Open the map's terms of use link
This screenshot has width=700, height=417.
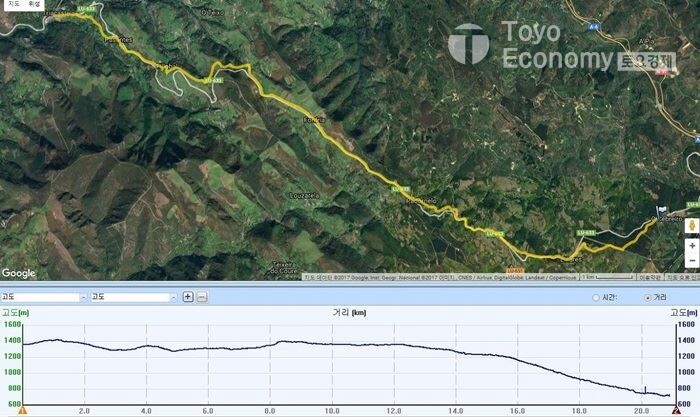tap(650, 276)
